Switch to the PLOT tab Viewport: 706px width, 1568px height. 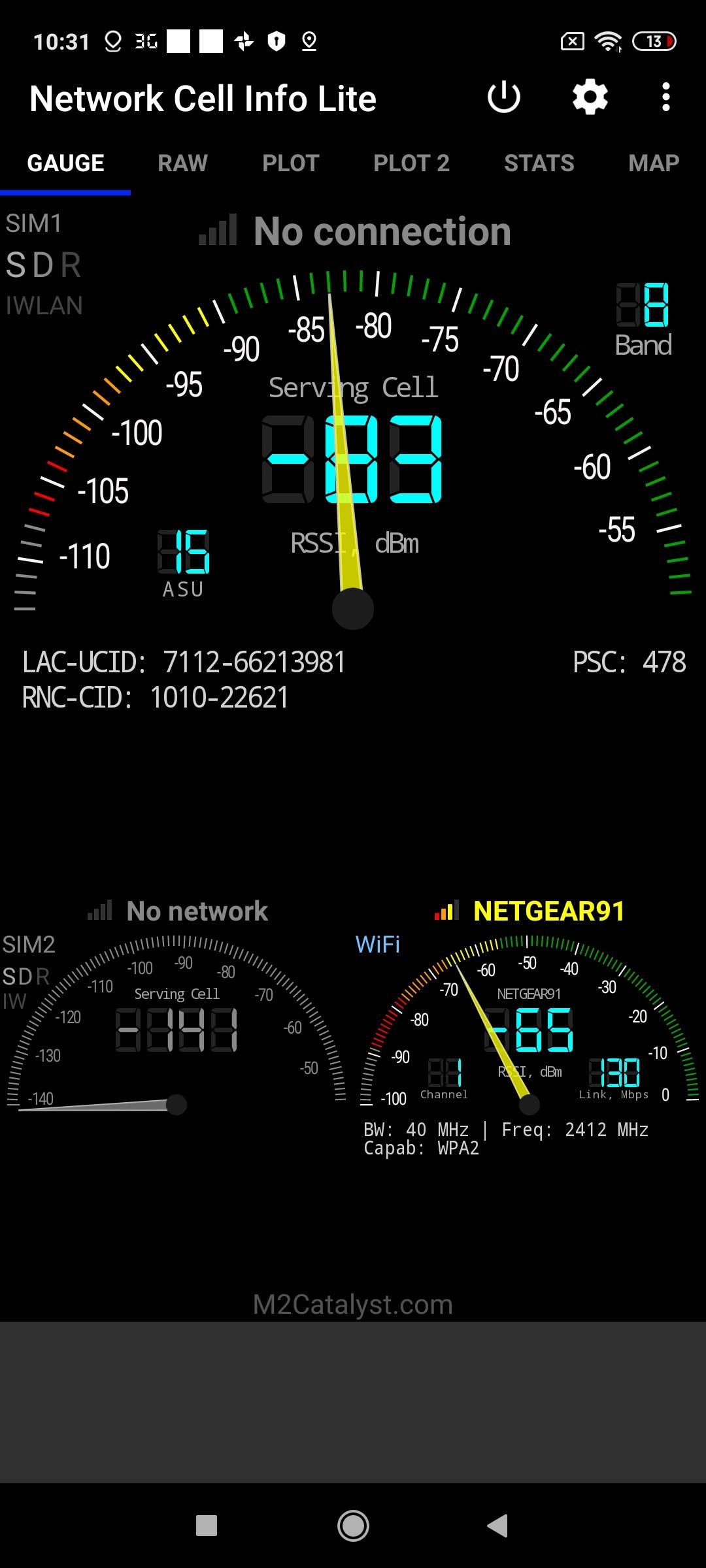click(x=290, y=163)
